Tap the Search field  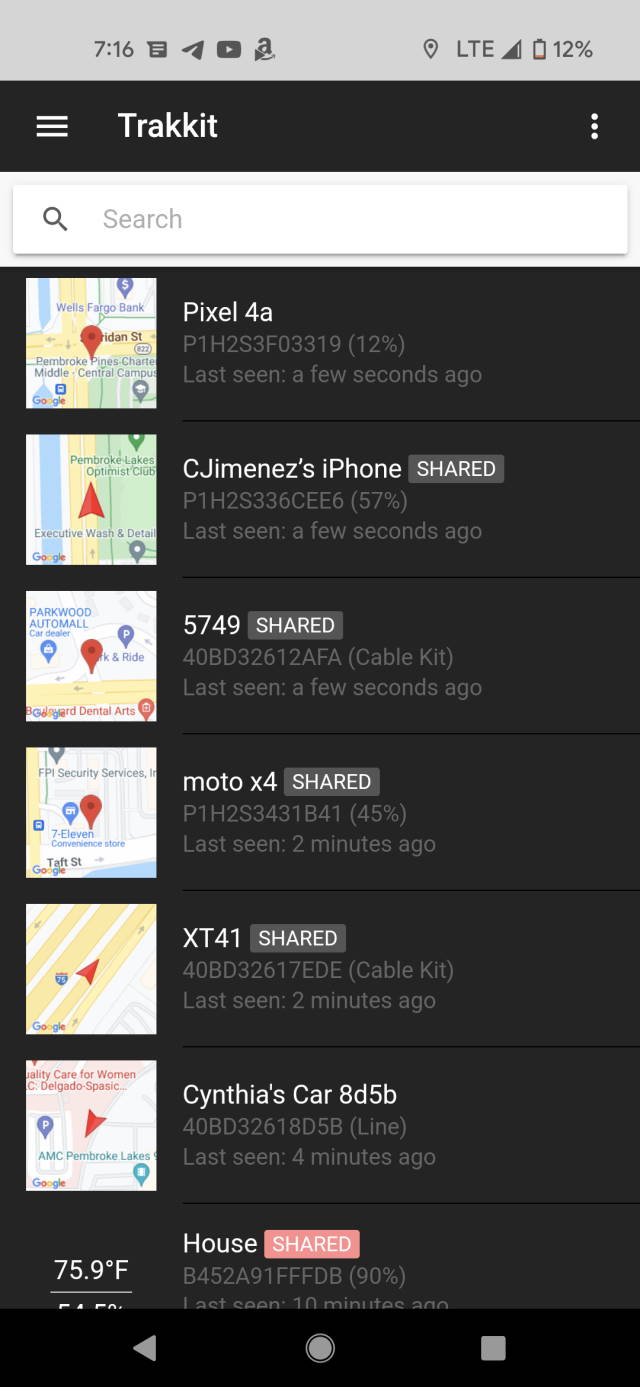(320, 219)
